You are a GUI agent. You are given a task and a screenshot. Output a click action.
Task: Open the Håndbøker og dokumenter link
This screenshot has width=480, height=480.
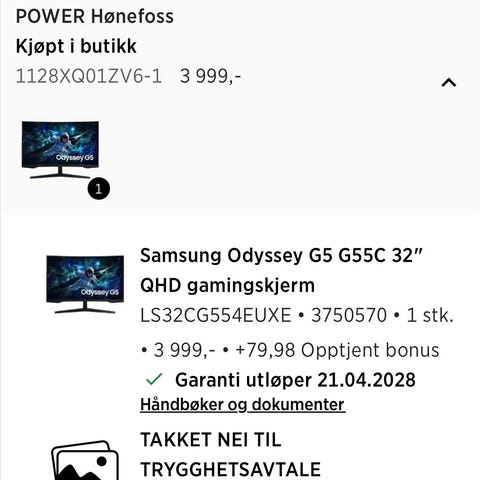pos(242,405)
